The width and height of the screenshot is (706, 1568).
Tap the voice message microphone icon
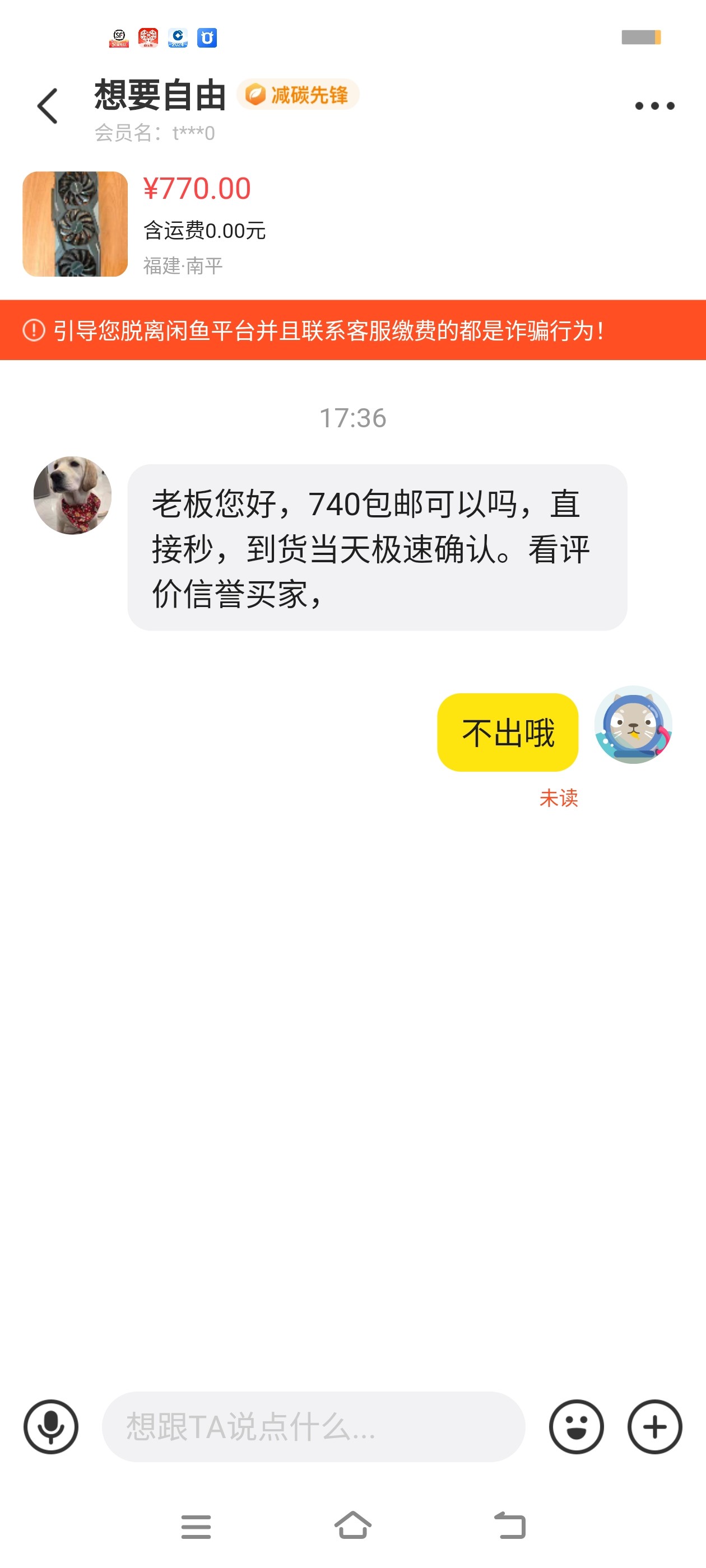51,1426
